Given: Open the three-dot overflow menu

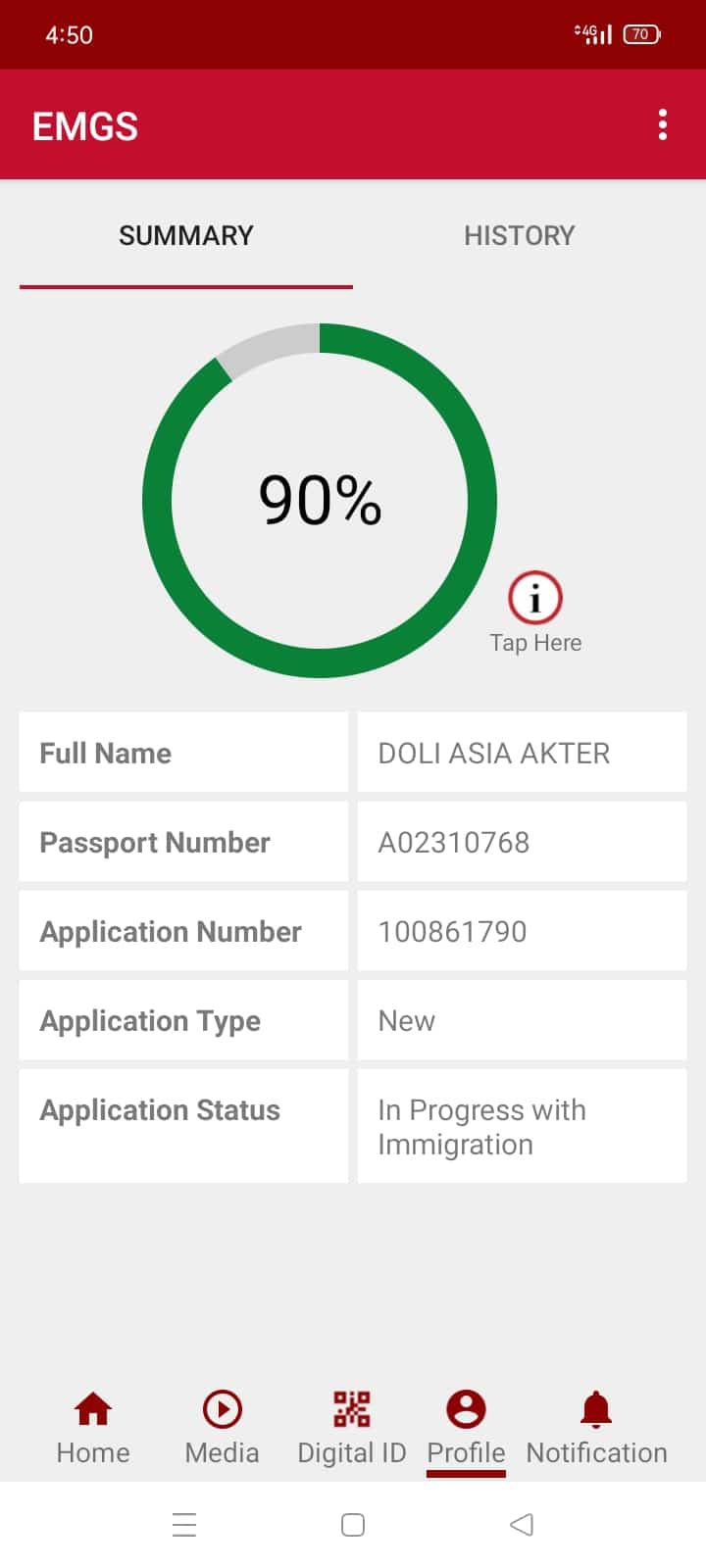Looking at the screenshot, I should pos(663,124).
